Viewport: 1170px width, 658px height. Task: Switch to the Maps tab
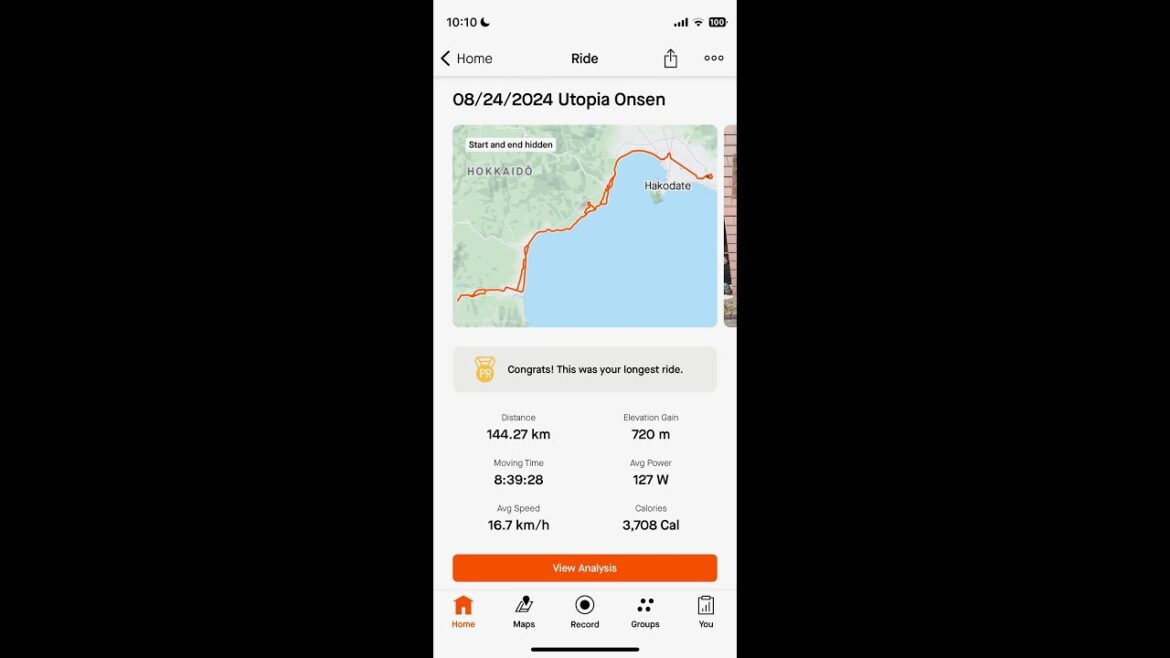(x=524, y=611)
